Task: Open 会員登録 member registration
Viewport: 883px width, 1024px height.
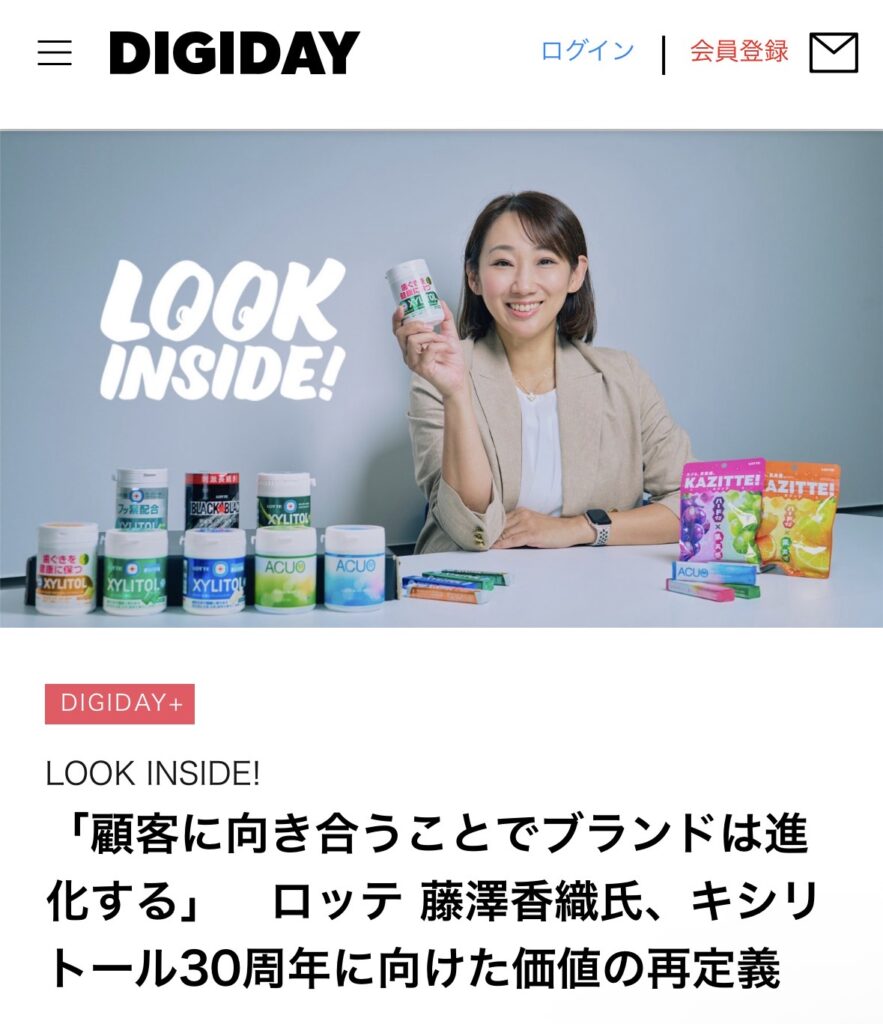Action: pos(738,51)
